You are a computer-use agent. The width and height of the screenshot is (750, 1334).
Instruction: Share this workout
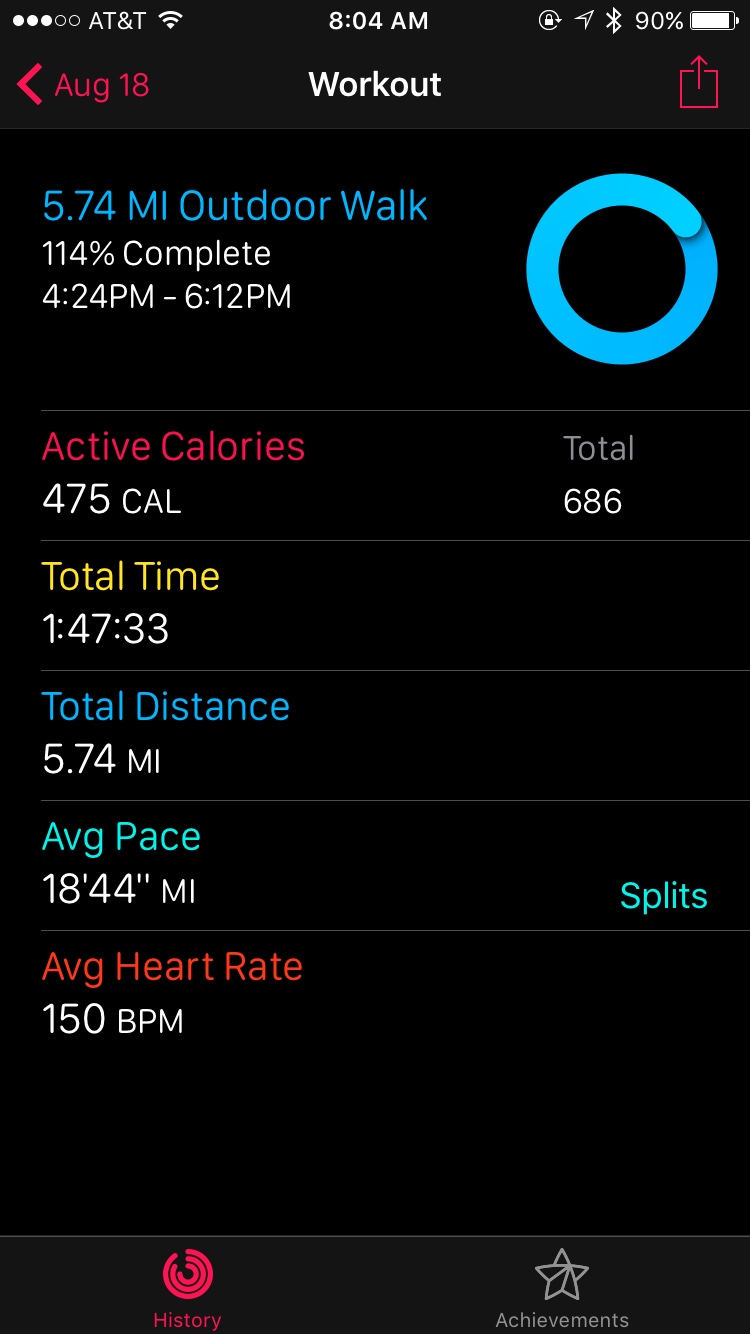(699, 84)
